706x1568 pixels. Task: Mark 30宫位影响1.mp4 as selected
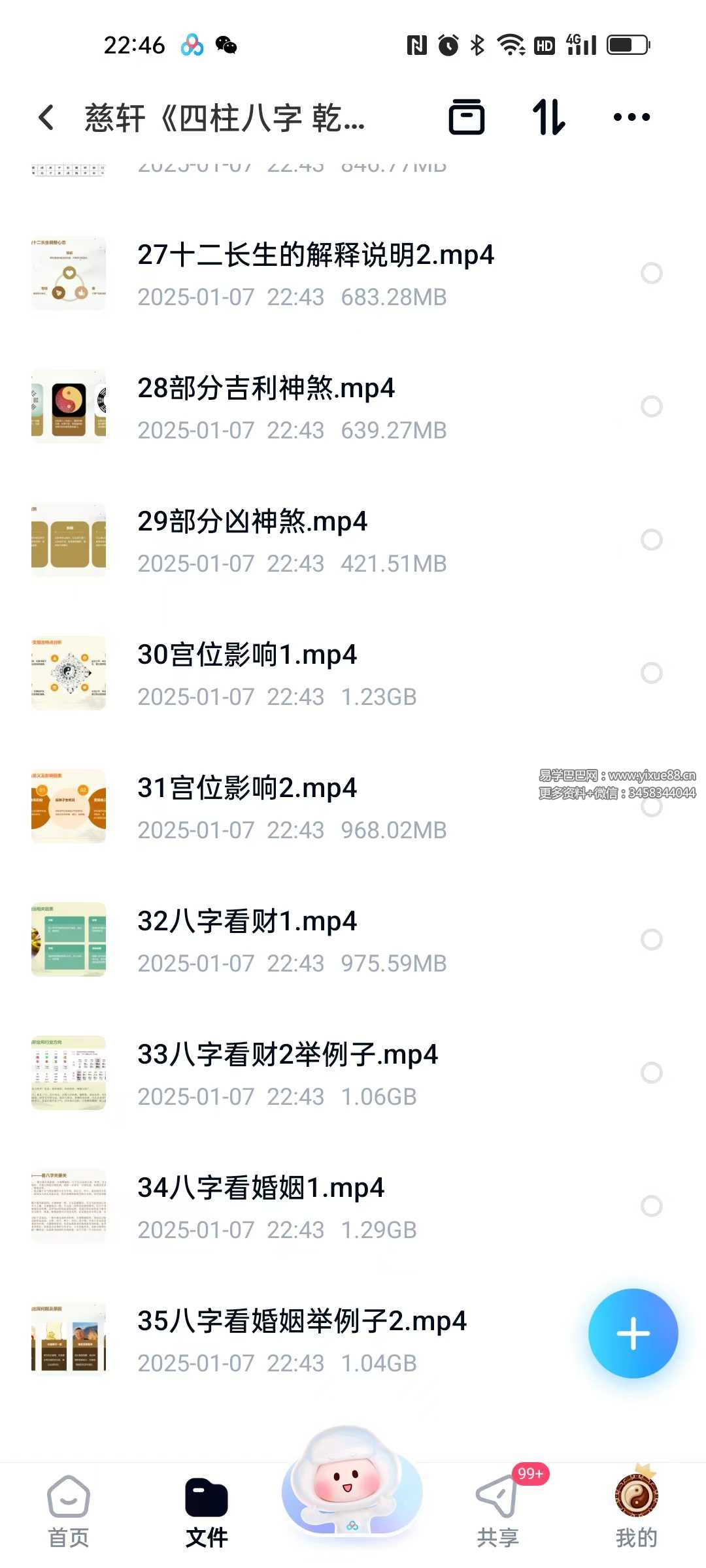point(652,673)
